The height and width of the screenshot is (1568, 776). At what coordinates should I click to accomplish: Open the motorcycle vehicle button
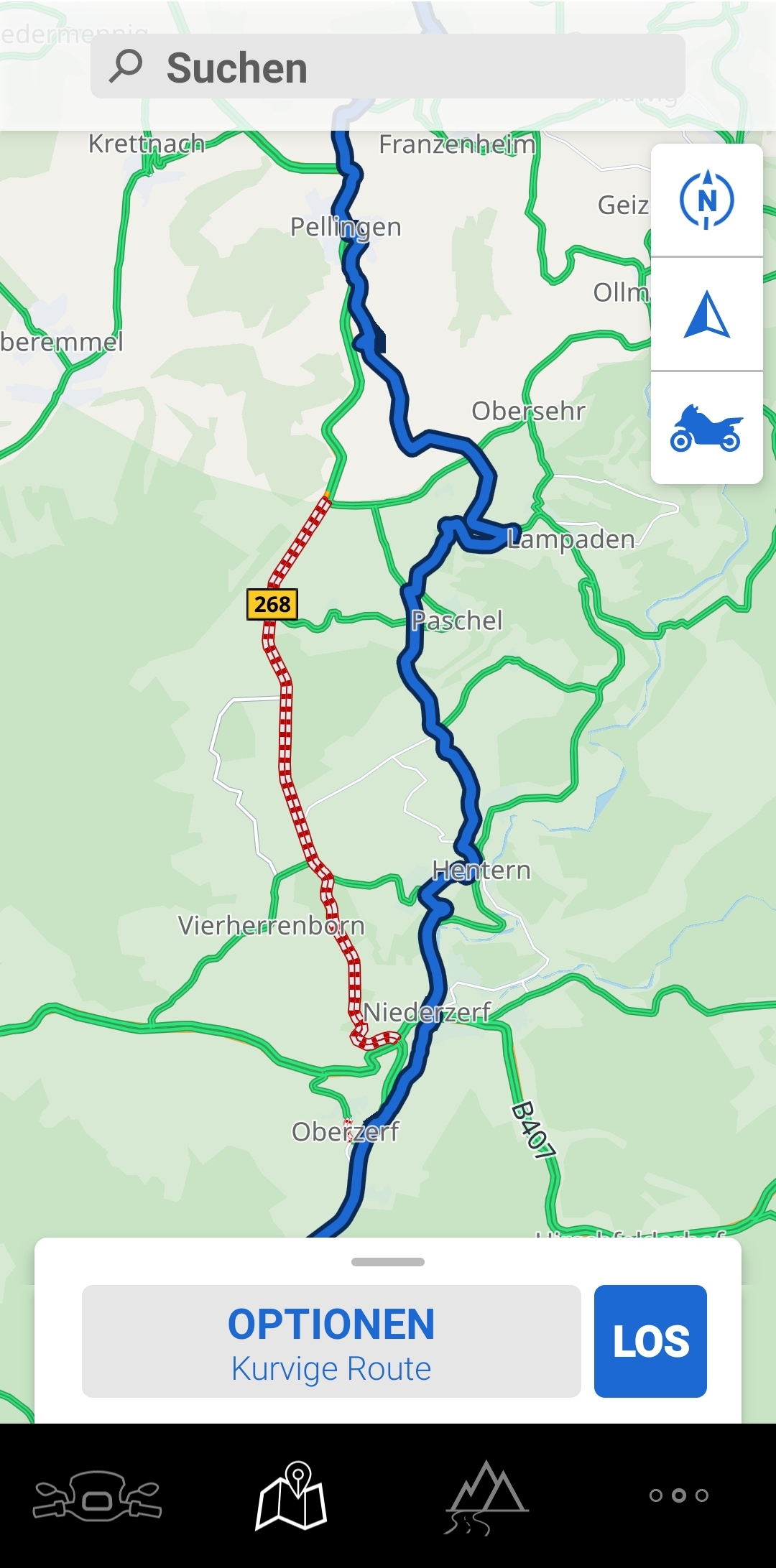click(x=707, y=428)
